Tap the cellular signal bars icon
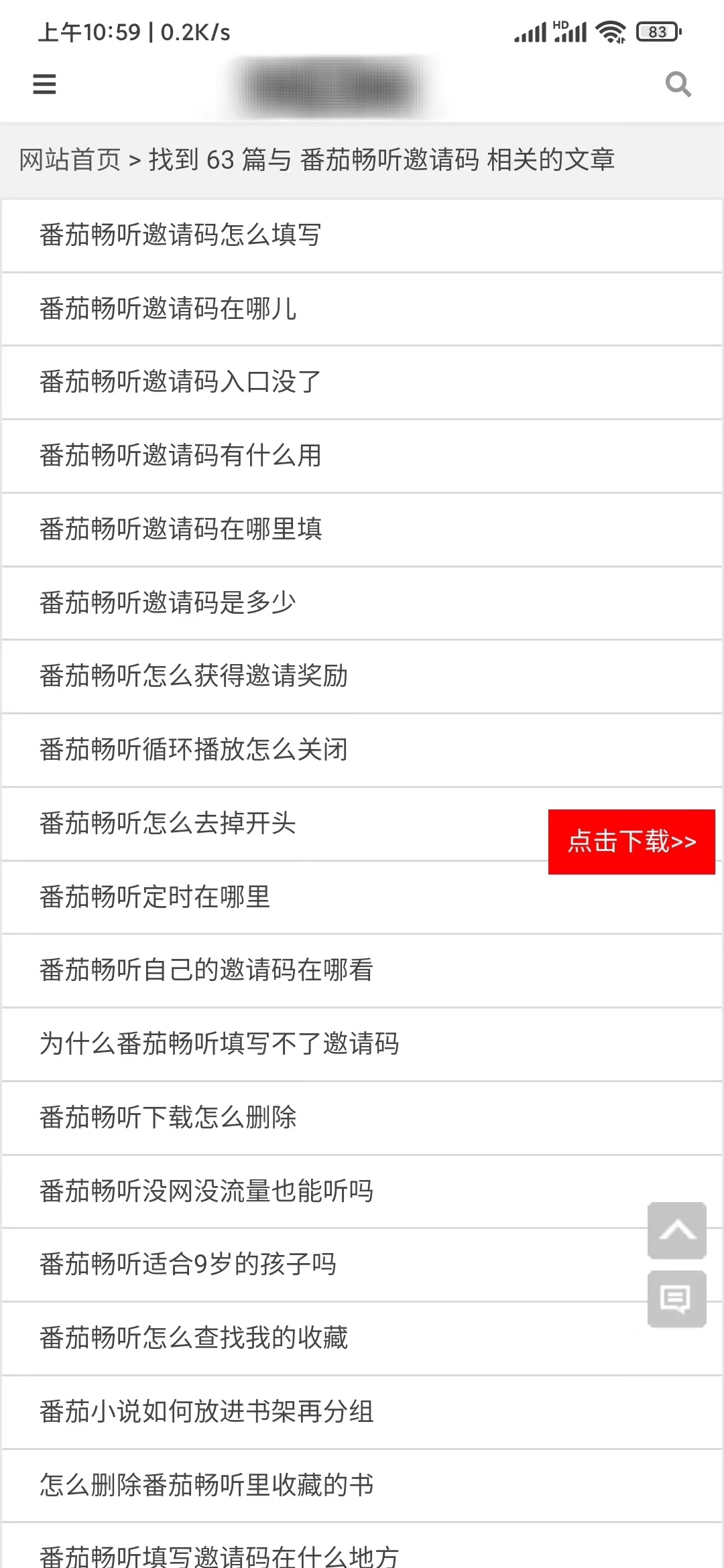Image resolution: width=724 pixels, height=1568 pixels. tap(532, 30)
